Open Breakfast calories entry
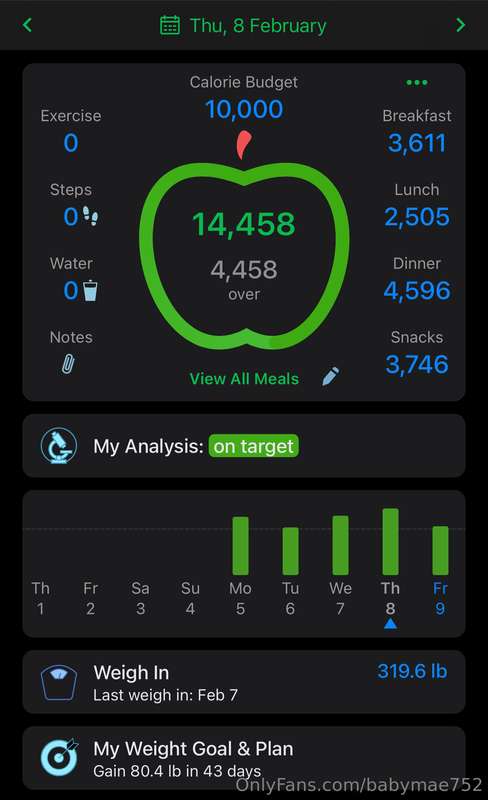Viewport: 488px width, 800px height. pyautogui.click(x=417, y=132)
